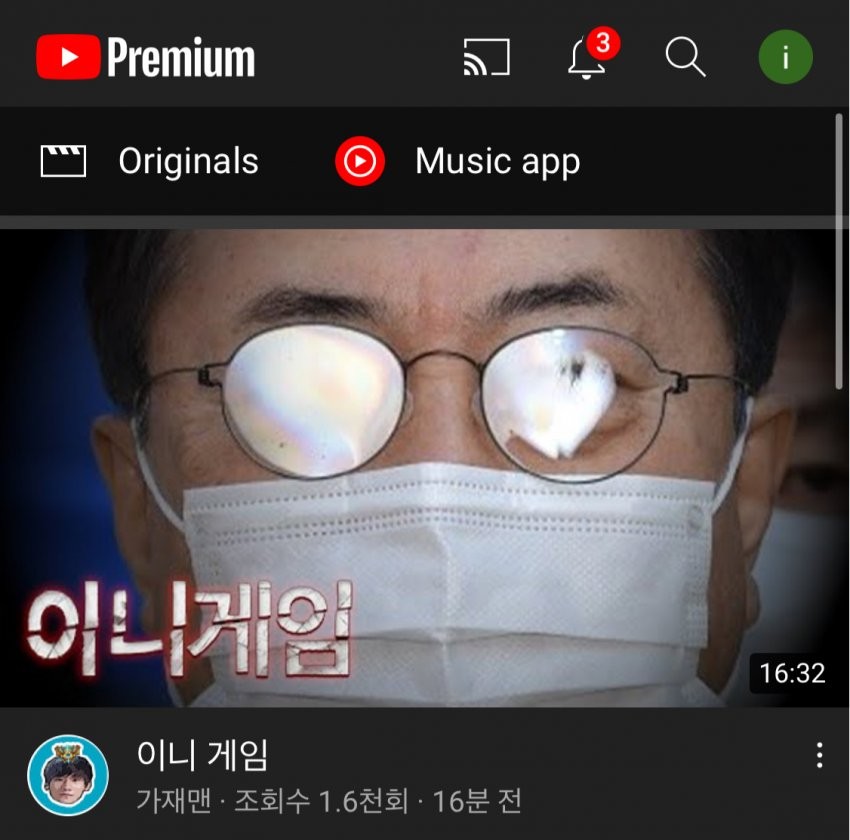Cast to a nearby device
The width and height of the screenshot is (850, 840).
pyautogui.click(x=487, y=58)
